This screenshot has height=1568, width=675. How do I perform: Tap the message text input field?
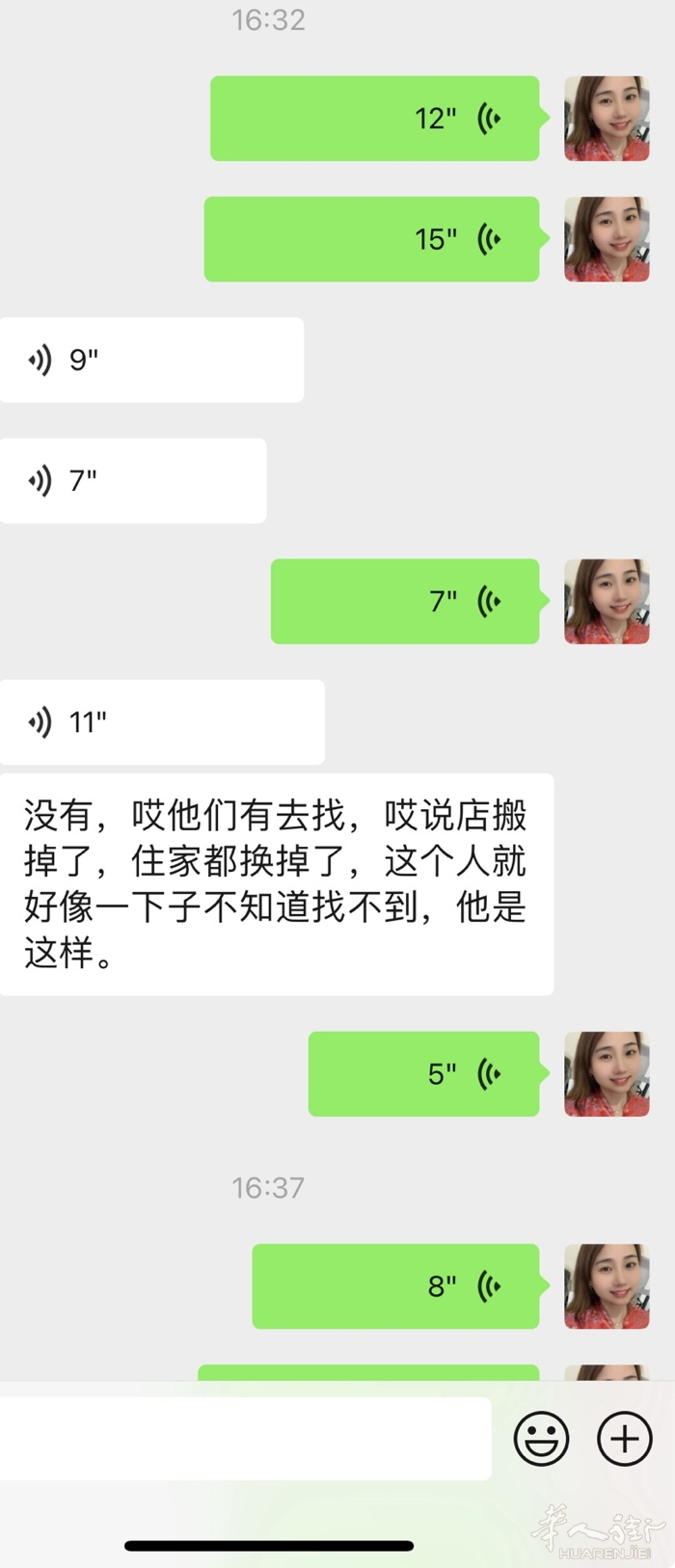point(245,1438)
